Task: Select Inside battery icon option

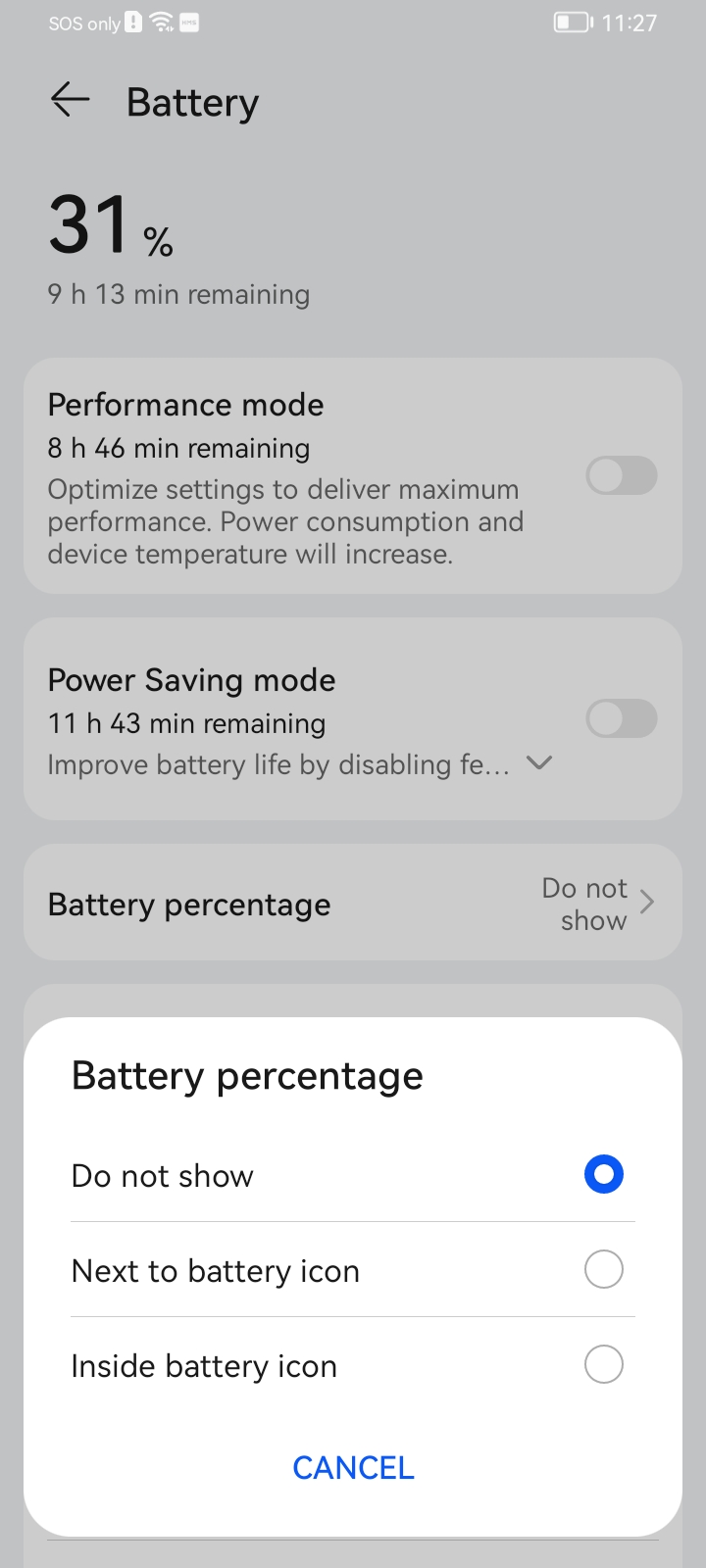Action: point(603,1364)
